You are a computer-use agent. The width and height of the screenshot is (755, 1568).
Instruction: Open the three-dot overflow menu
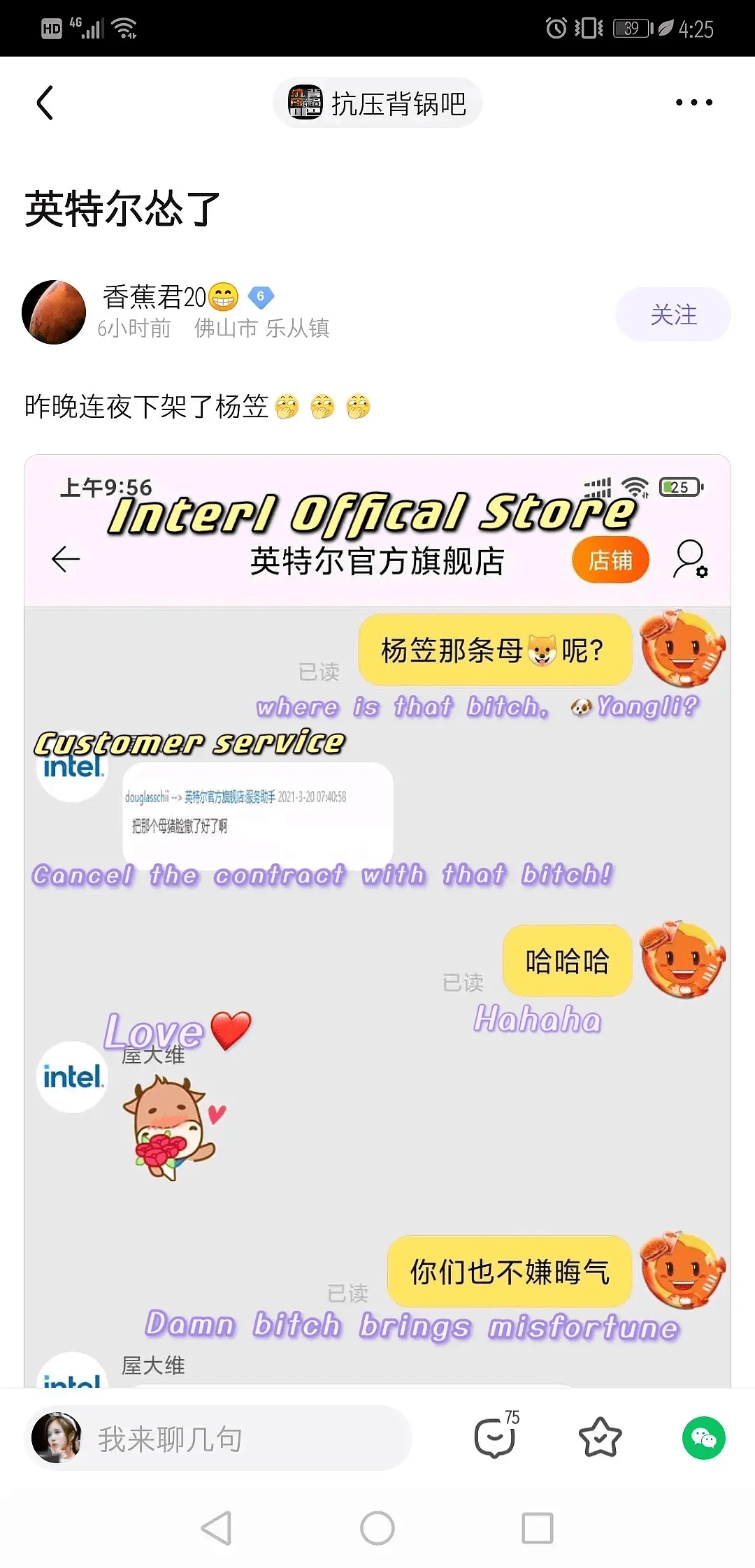point(693,103)
